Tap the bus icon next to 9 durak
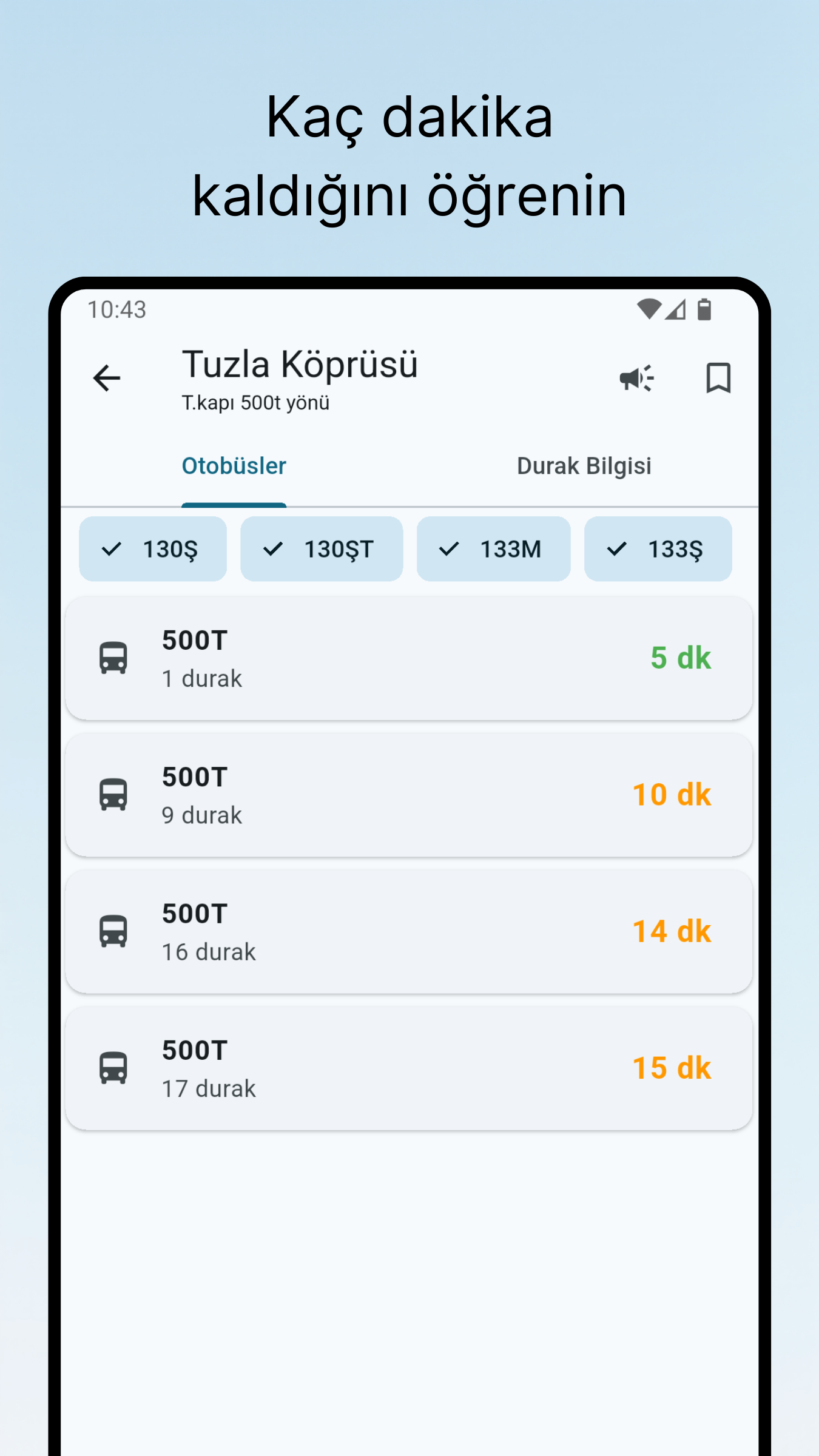 coord(113,795)
